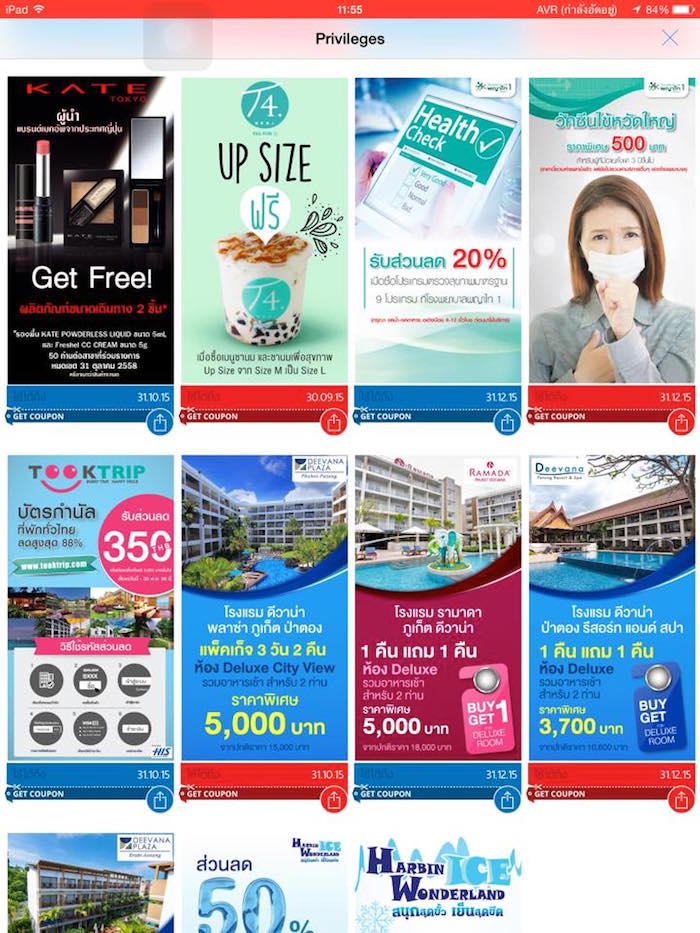
Task: Share the KATE Tokyo coupon
Action: pos(160,422)
